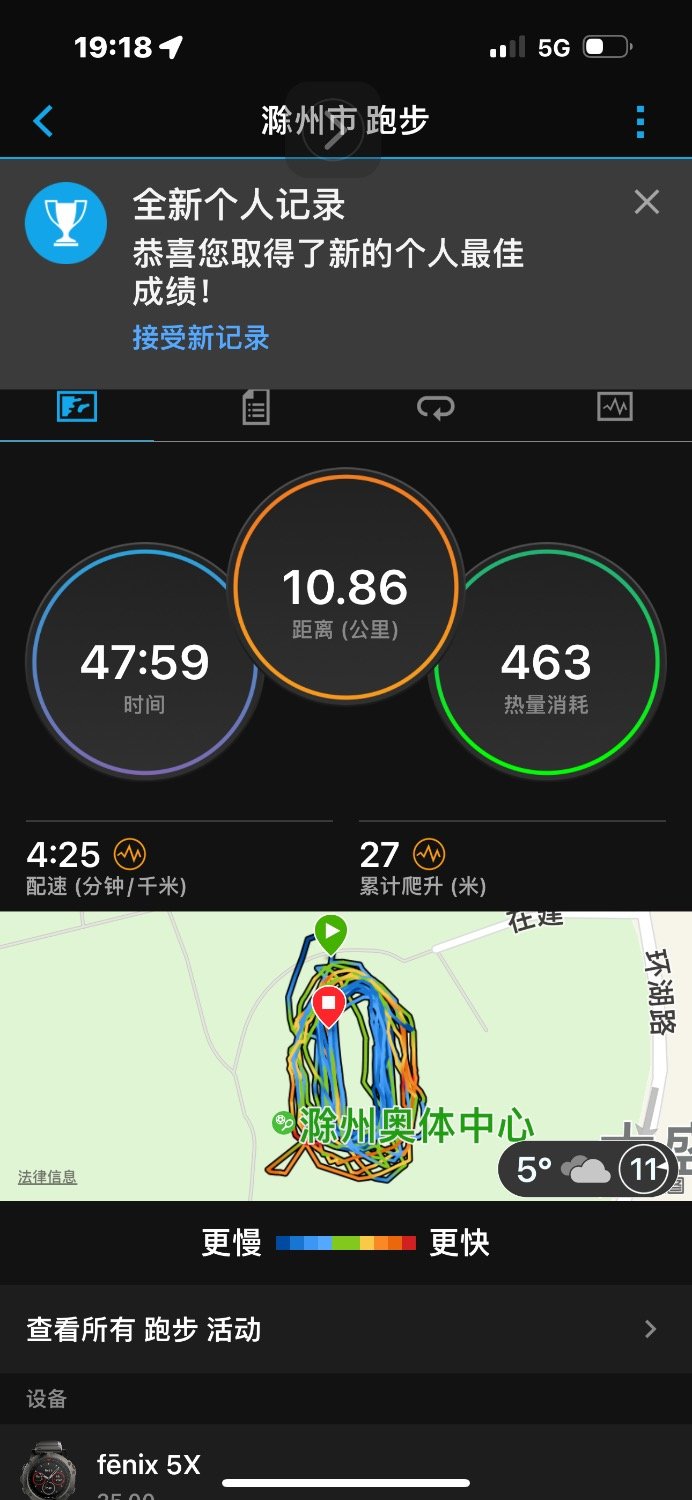Tap the 接受新记录 link
The width and height of the screenshot is (692, 1500).
(x=201, y=337)
